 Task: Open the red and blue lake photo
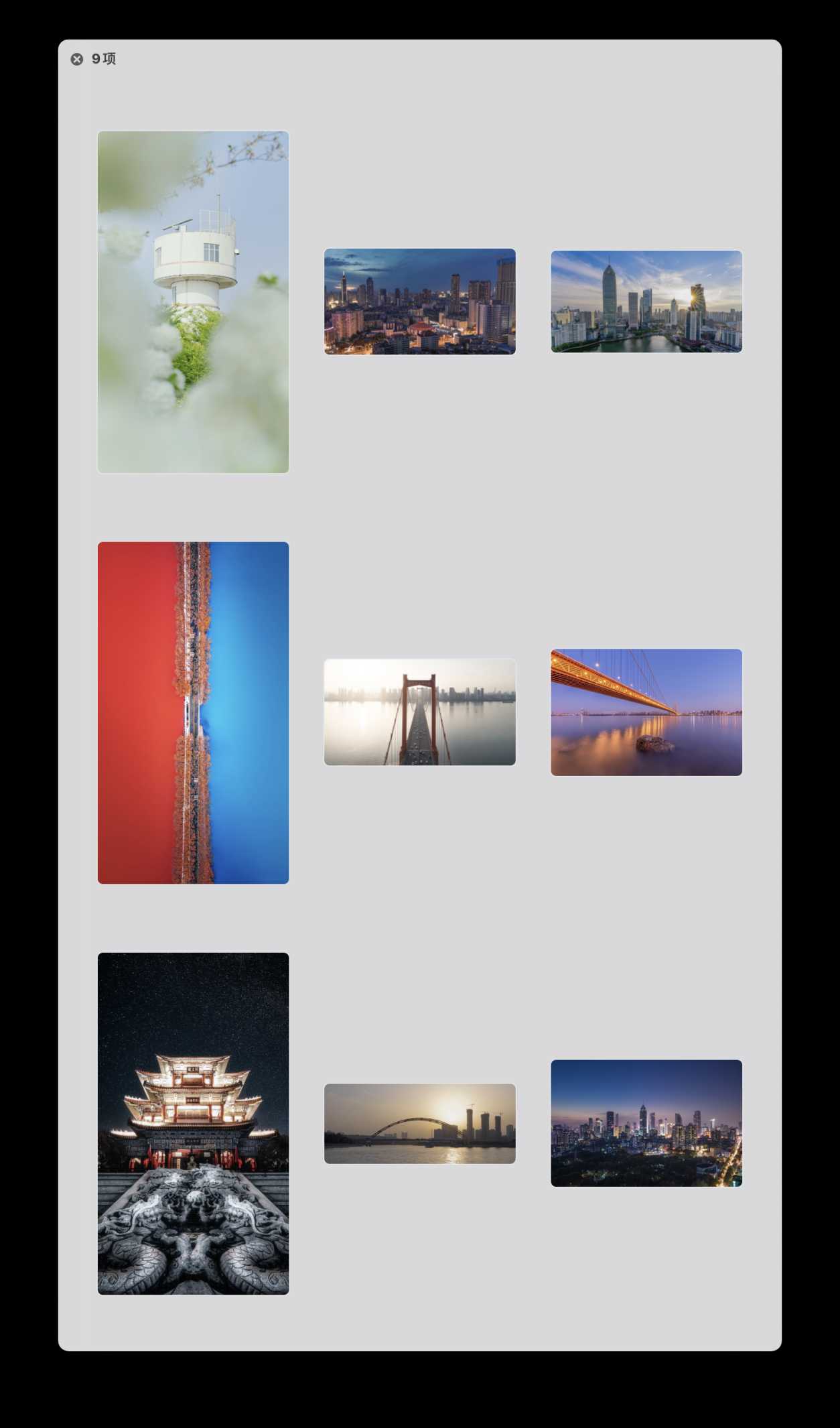pos(193,712)
